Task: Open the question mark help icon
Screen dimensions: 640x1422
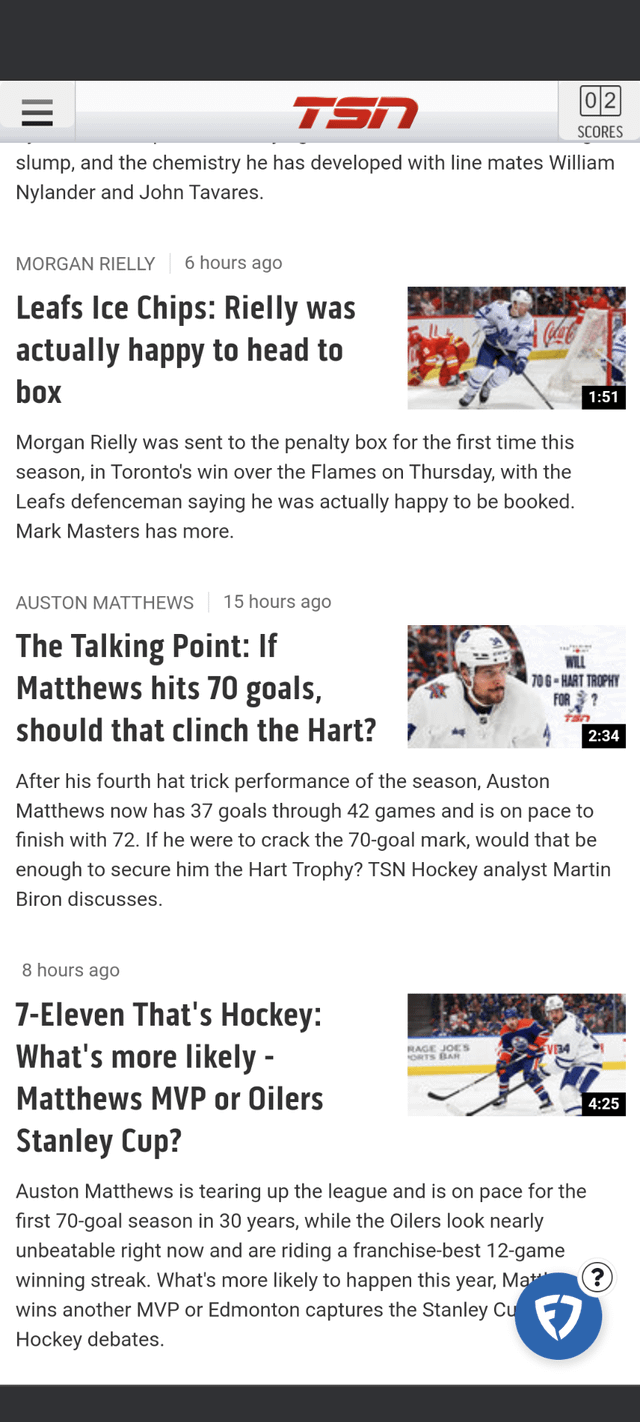Action: [597, 1277]
